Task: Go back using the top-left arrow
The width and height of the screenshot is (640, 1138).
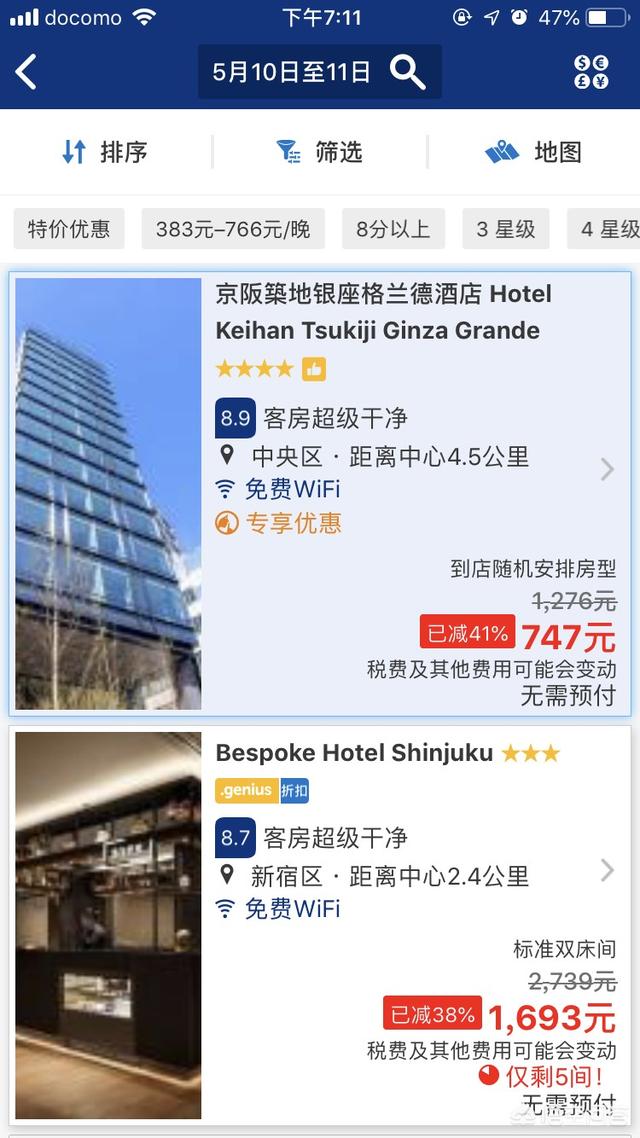Action: click(26, 72)
